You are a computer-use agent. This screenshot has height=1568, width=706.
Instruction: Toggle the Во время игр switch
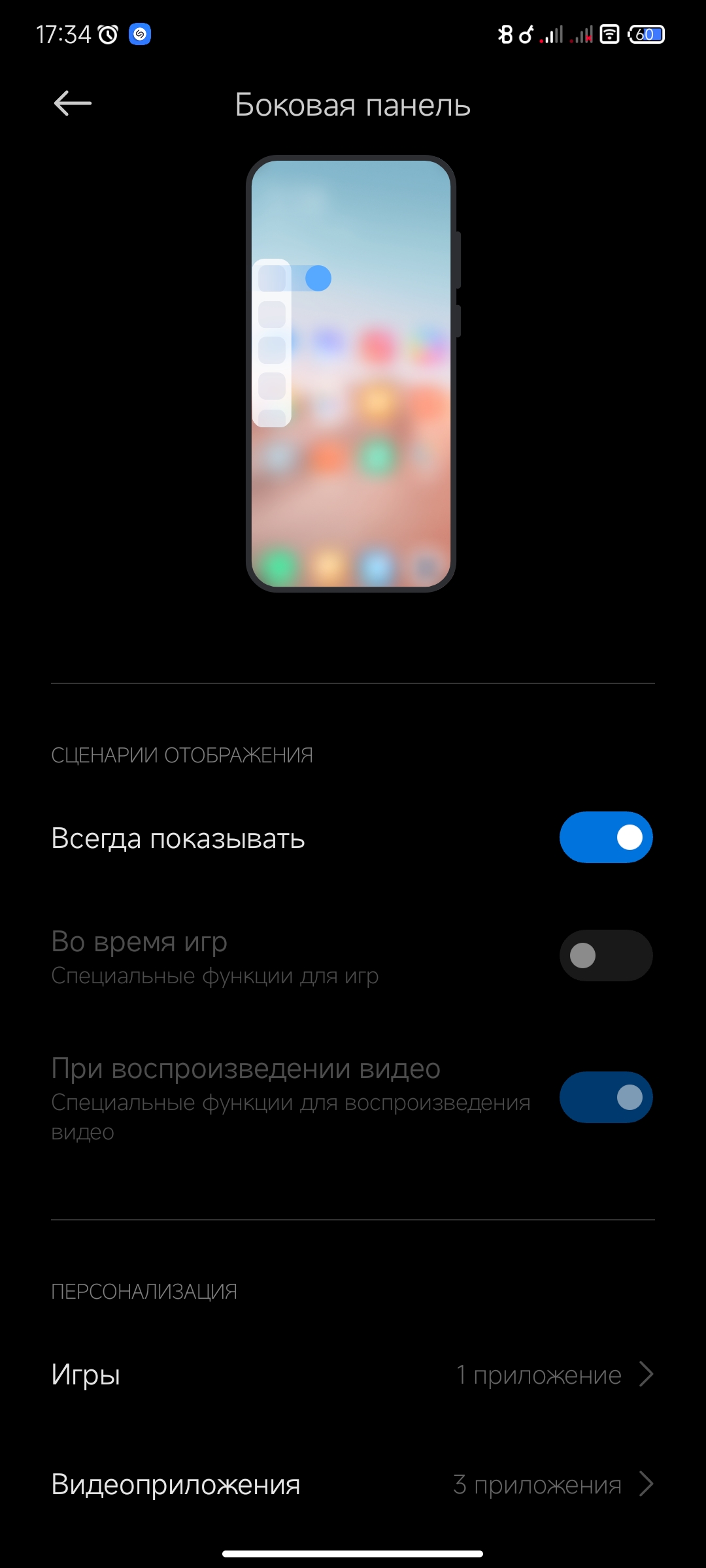pos(606,955)
